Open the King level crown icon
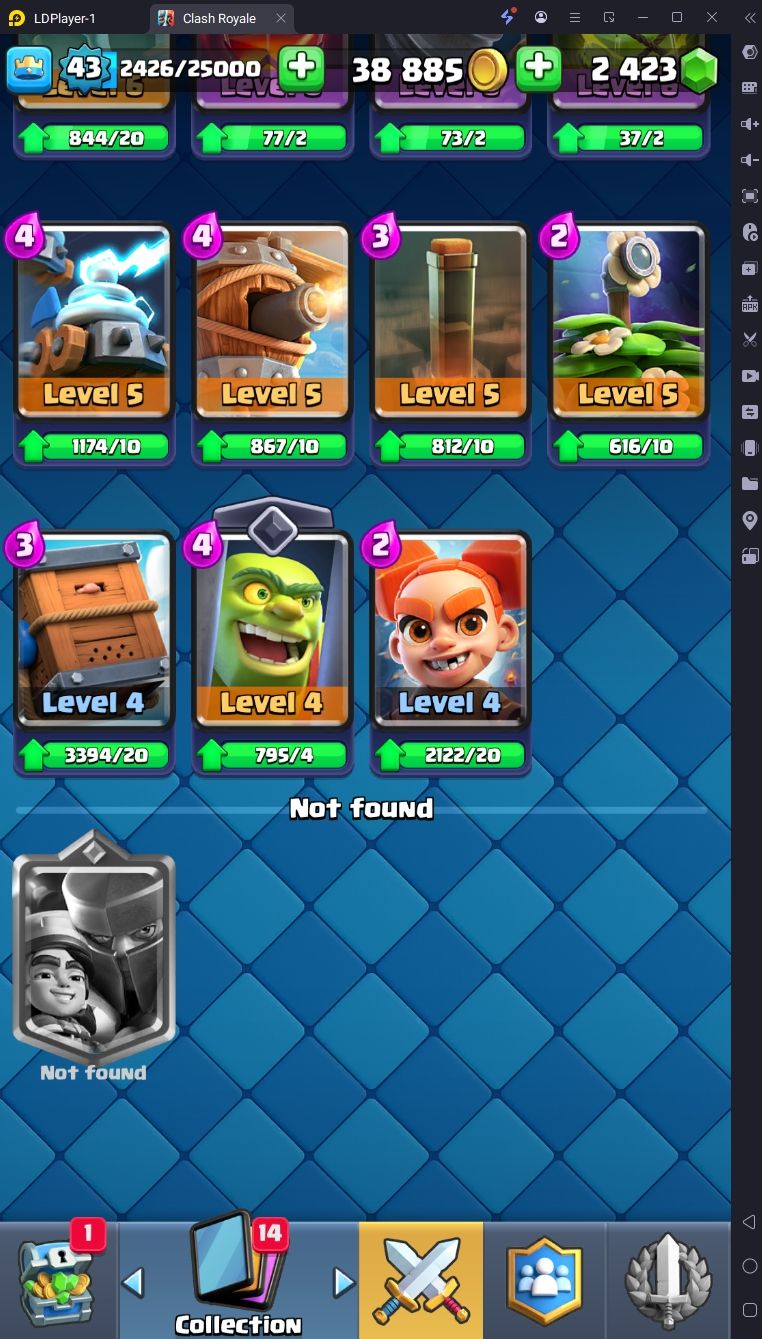This screenshot has width=762, height=1339. [x=29, y=68]
